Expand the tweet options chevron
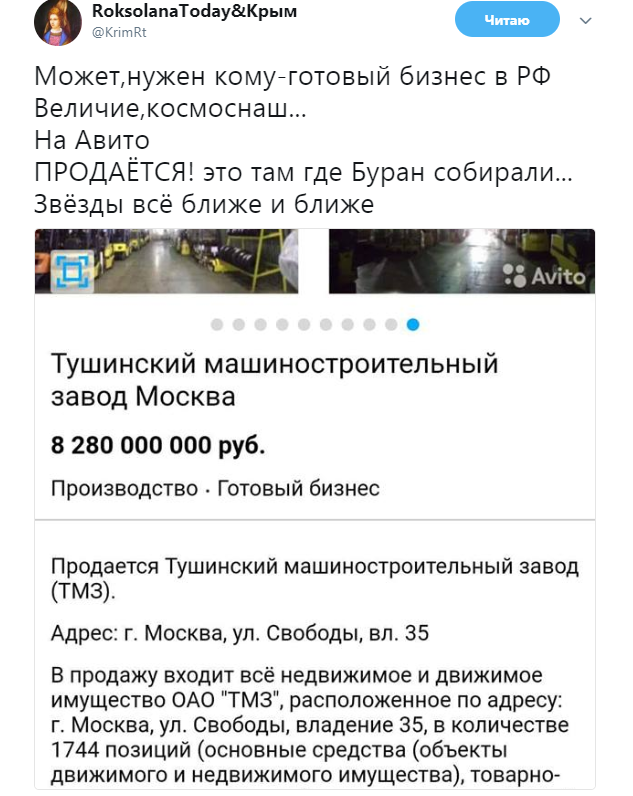633x796 pixels. [586, 20]
